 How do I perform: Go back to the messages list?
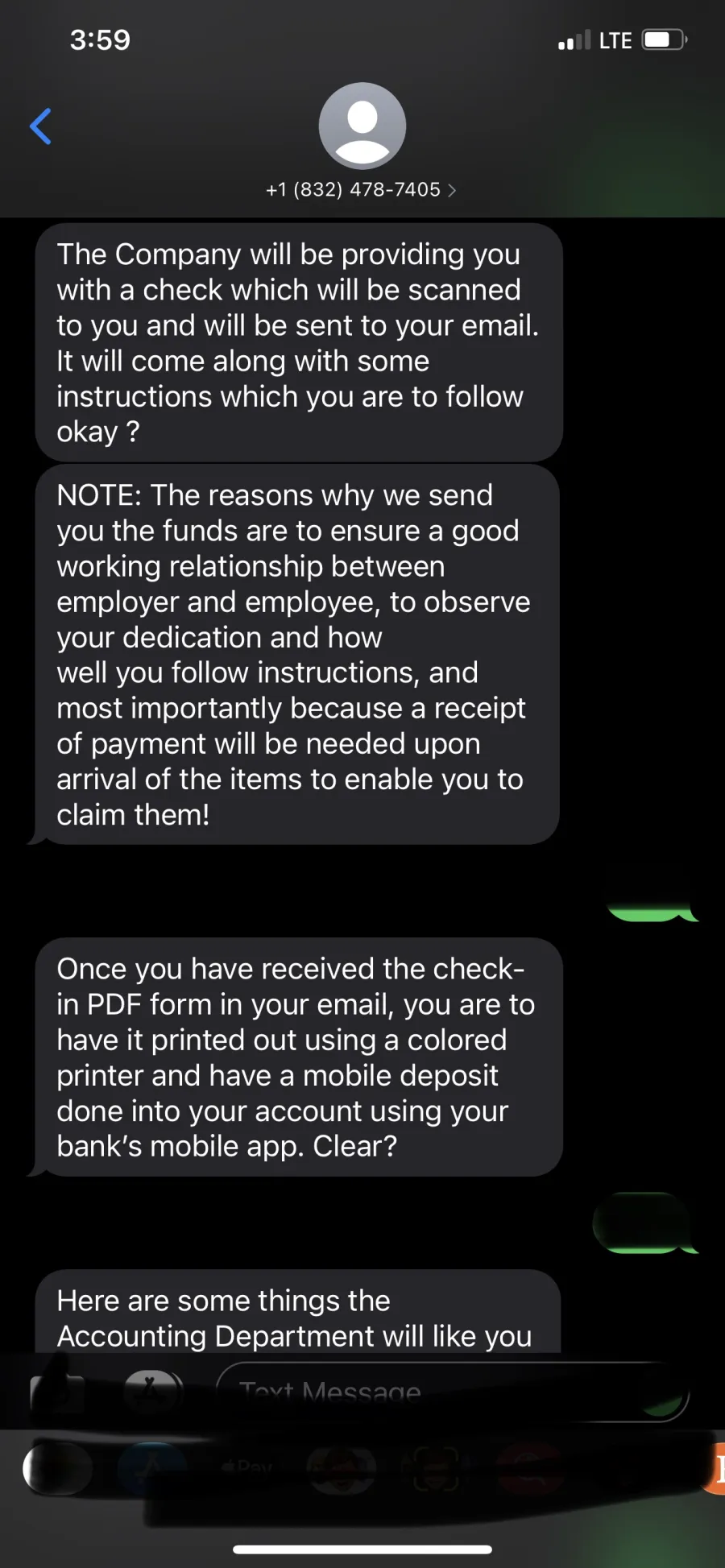(x=40, y=126)
